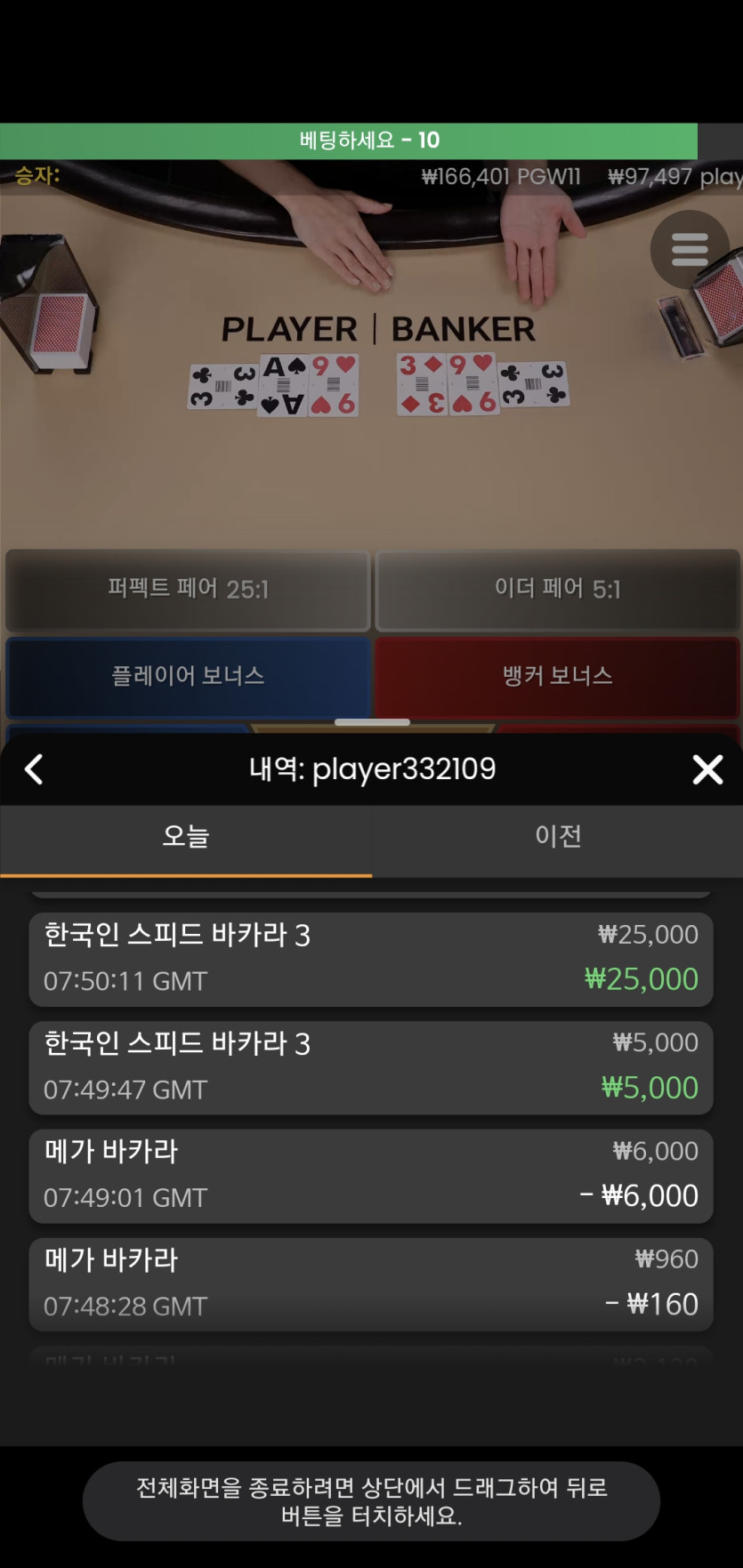Open the 07:49:01 GMT 메가 바카라 record
Screen dimensions: 743x1568
(371, 1176)
